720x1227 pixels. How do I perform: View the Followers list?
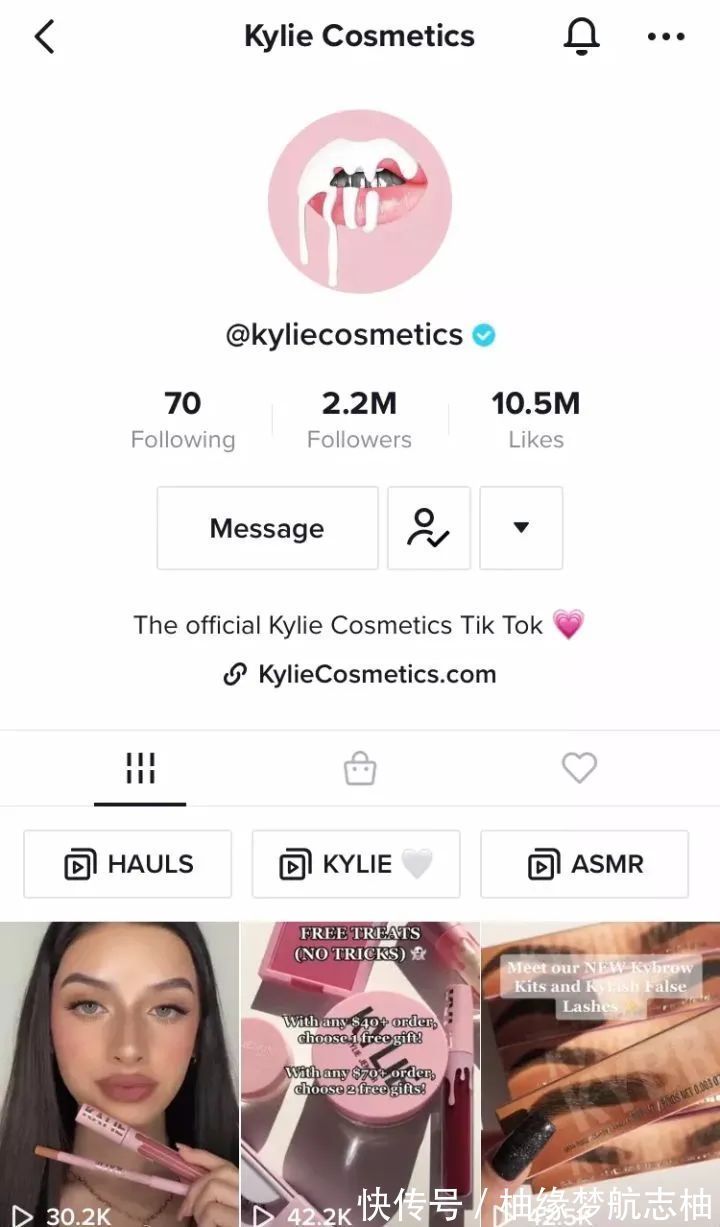tap(359, 420)
